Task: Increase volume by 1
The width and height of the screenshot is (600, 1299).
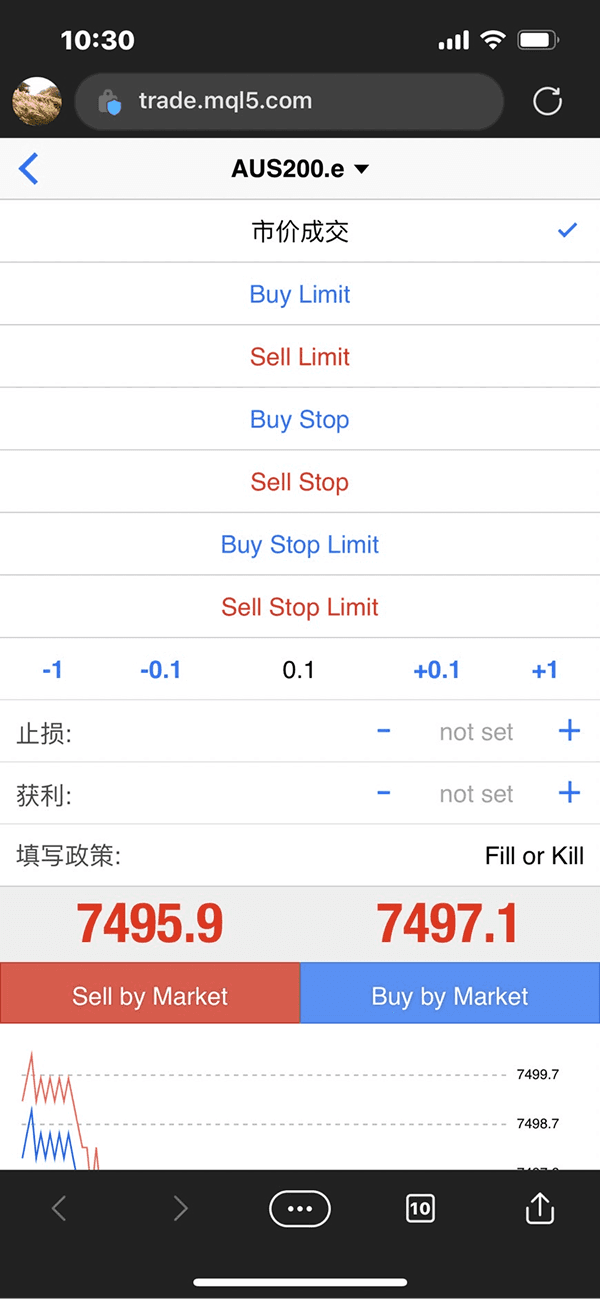Action: pyautogui.click(x=544, y=670)
